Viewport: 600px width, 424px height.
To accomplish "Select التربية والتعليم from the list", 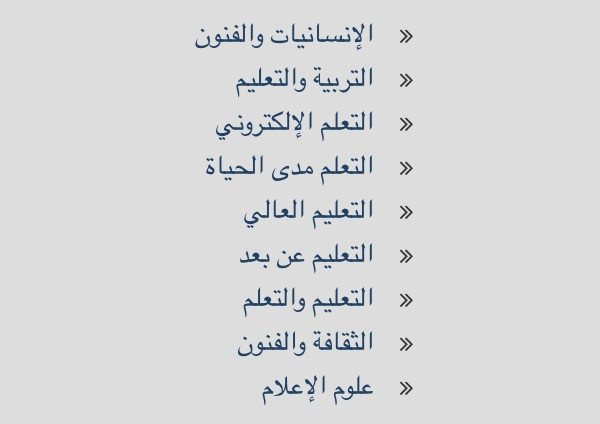I will click(305, 79).
